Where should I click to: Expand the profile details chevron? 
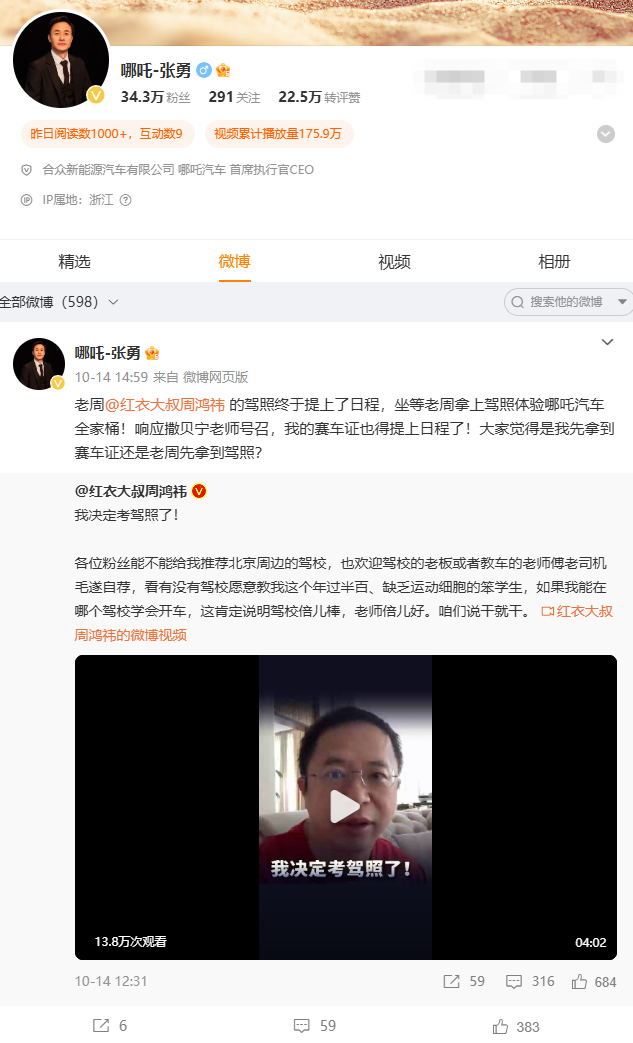[x=605, y=134]
